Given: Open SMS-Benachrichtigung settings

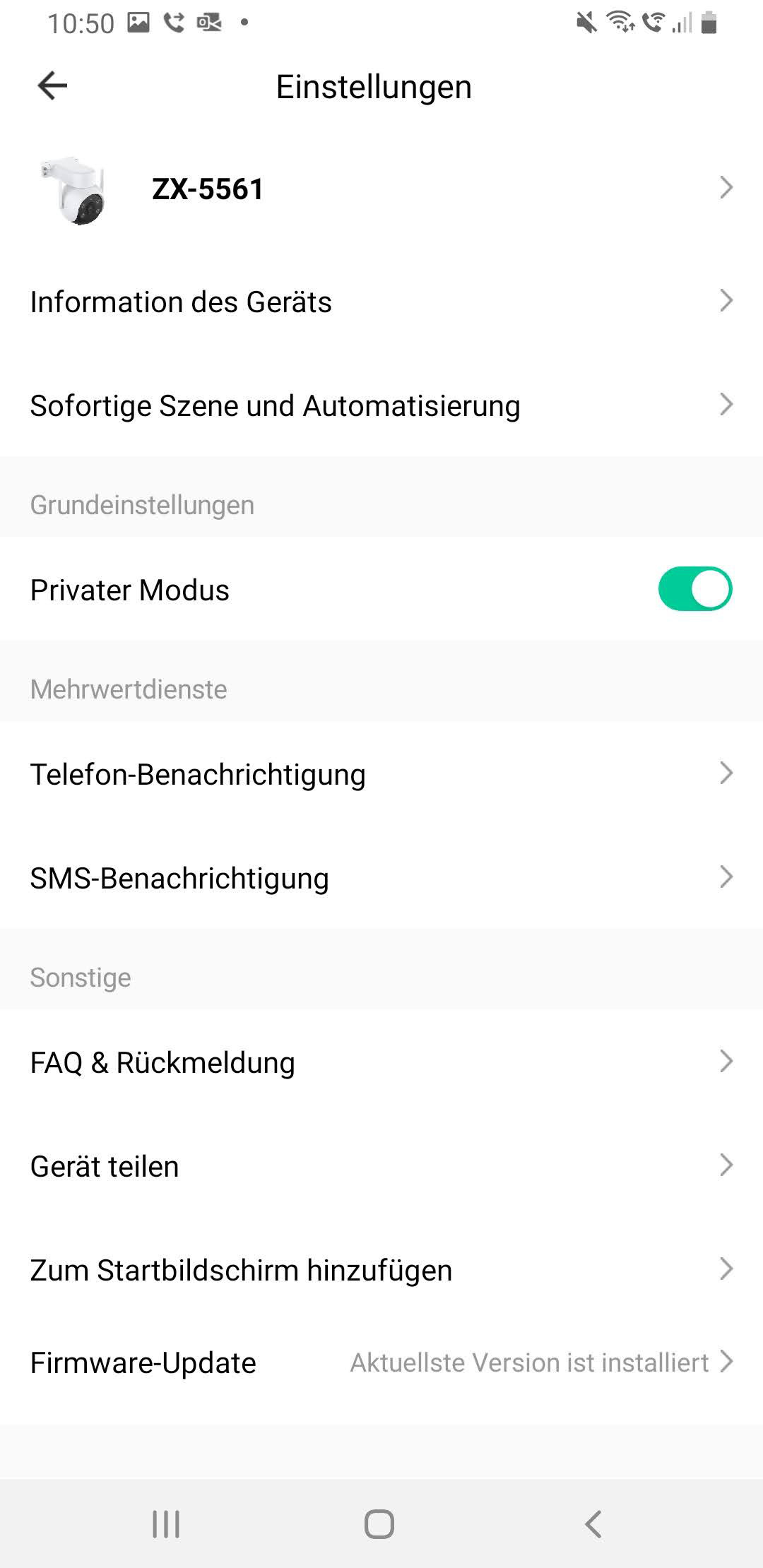Looking at the screenshot, I should pos(381,878).
